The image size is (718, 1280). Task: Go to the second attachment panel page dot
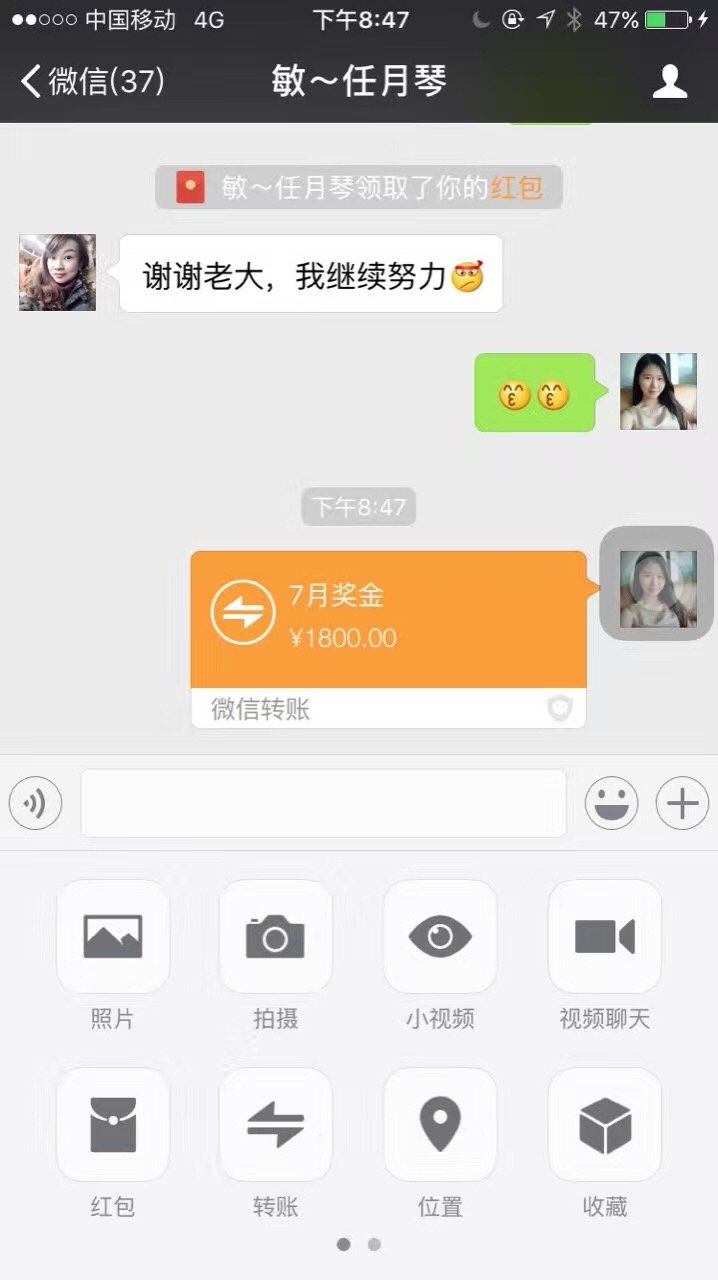[374, 1245]
